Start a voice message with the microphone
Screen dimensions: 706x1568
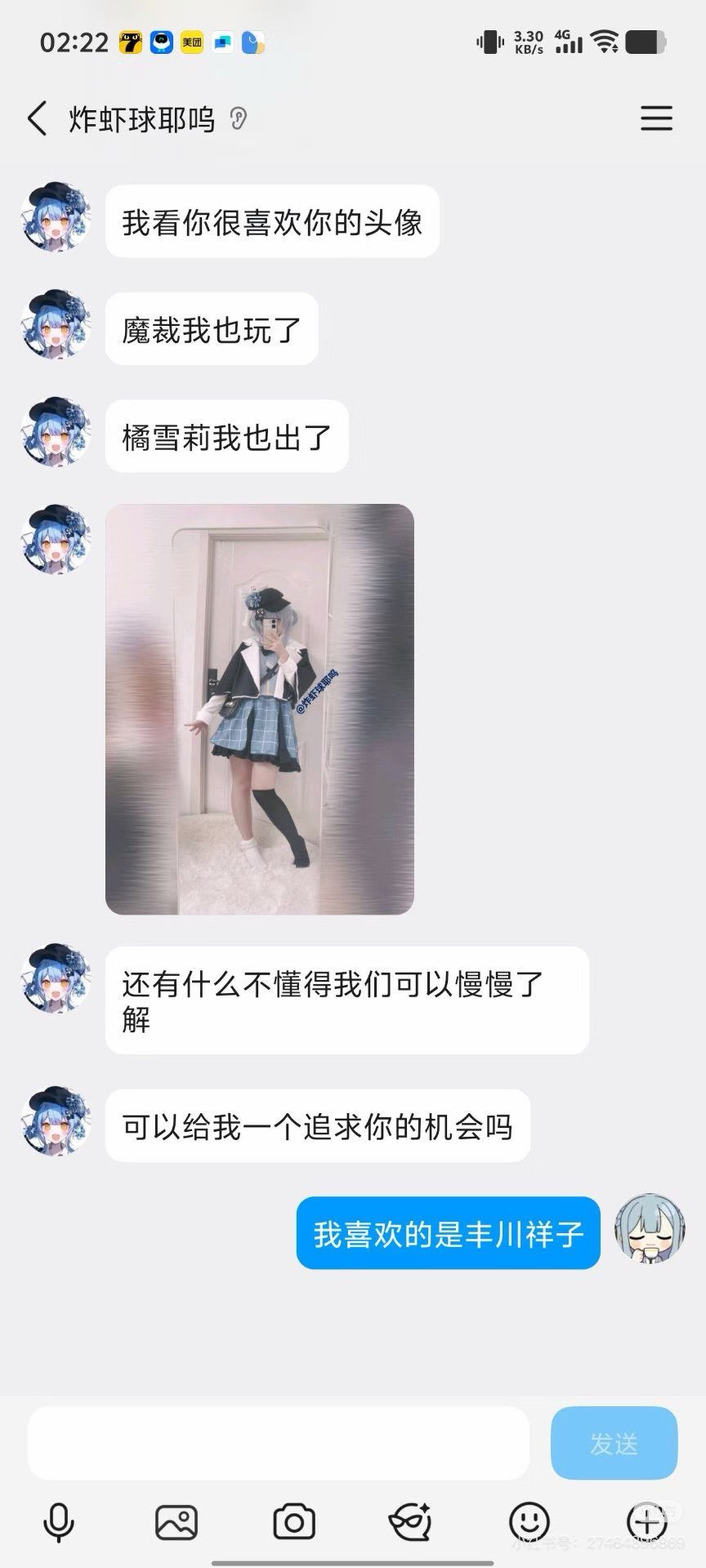click(58, 1521)
